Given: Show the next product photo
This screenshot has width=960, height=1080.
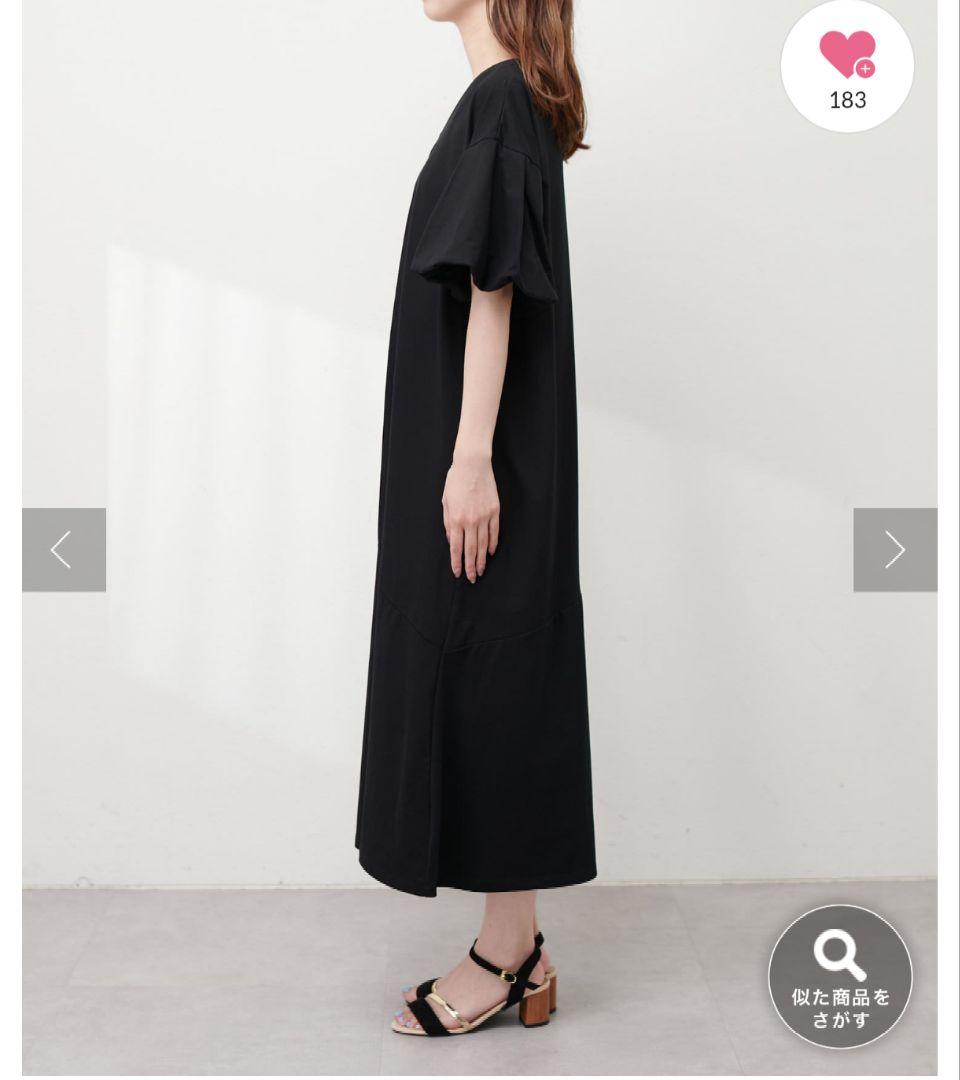Looking at the screenshot, I should click(895, 550).
